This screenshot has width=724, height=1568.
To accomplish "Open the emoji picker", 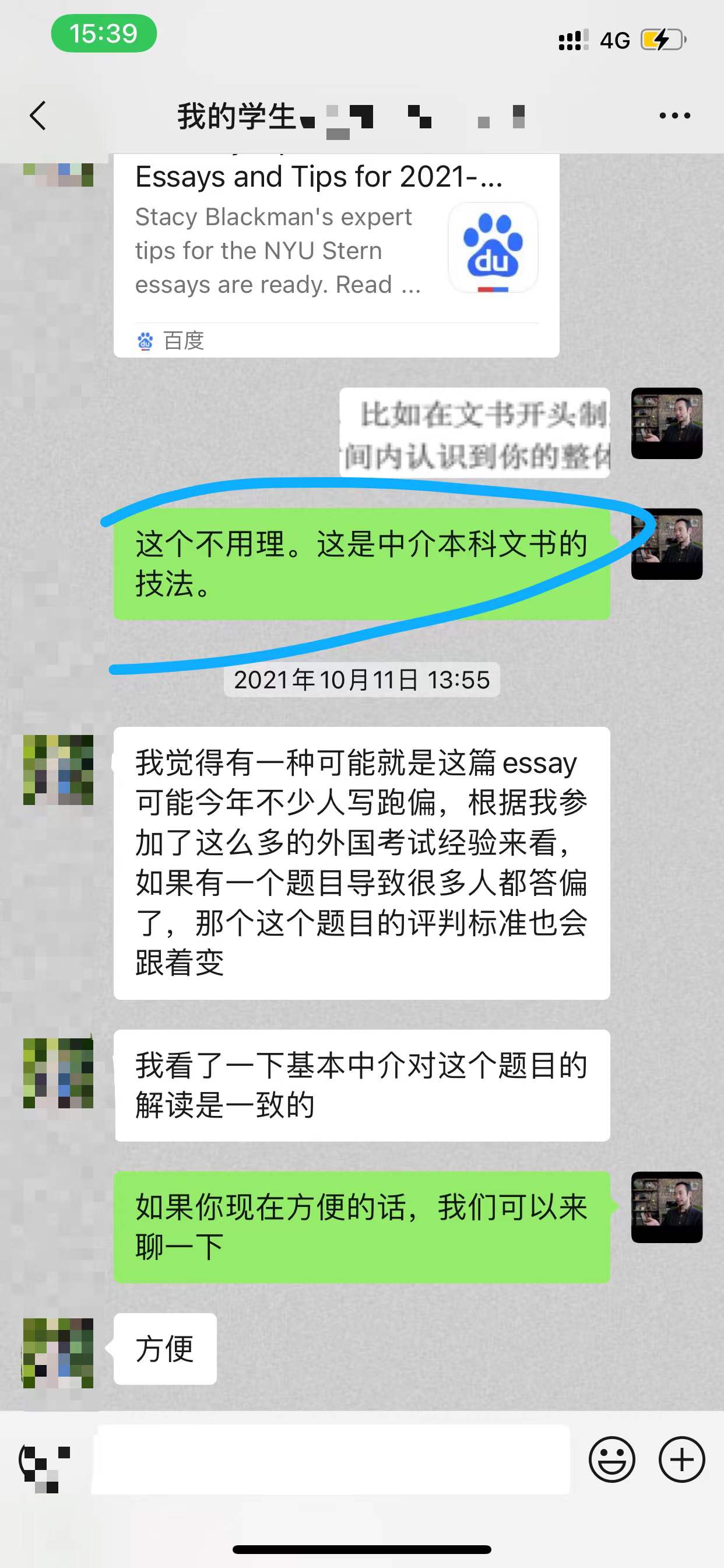I will pos(611,1459).
